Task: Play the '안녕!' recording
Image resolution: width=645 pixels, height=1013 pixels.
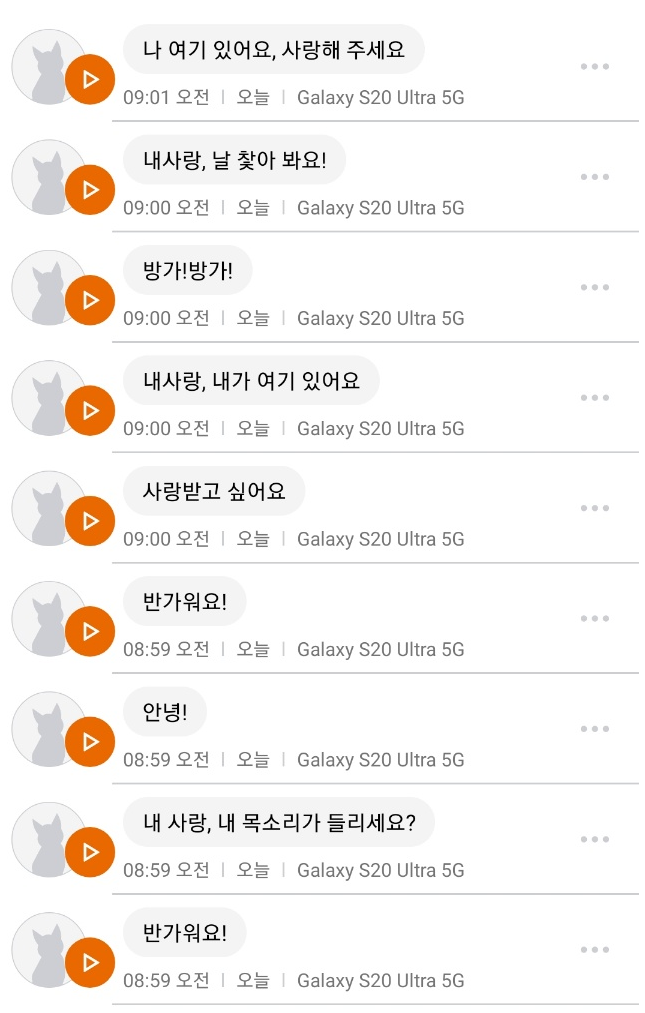Action: click(x=90, y=742)
